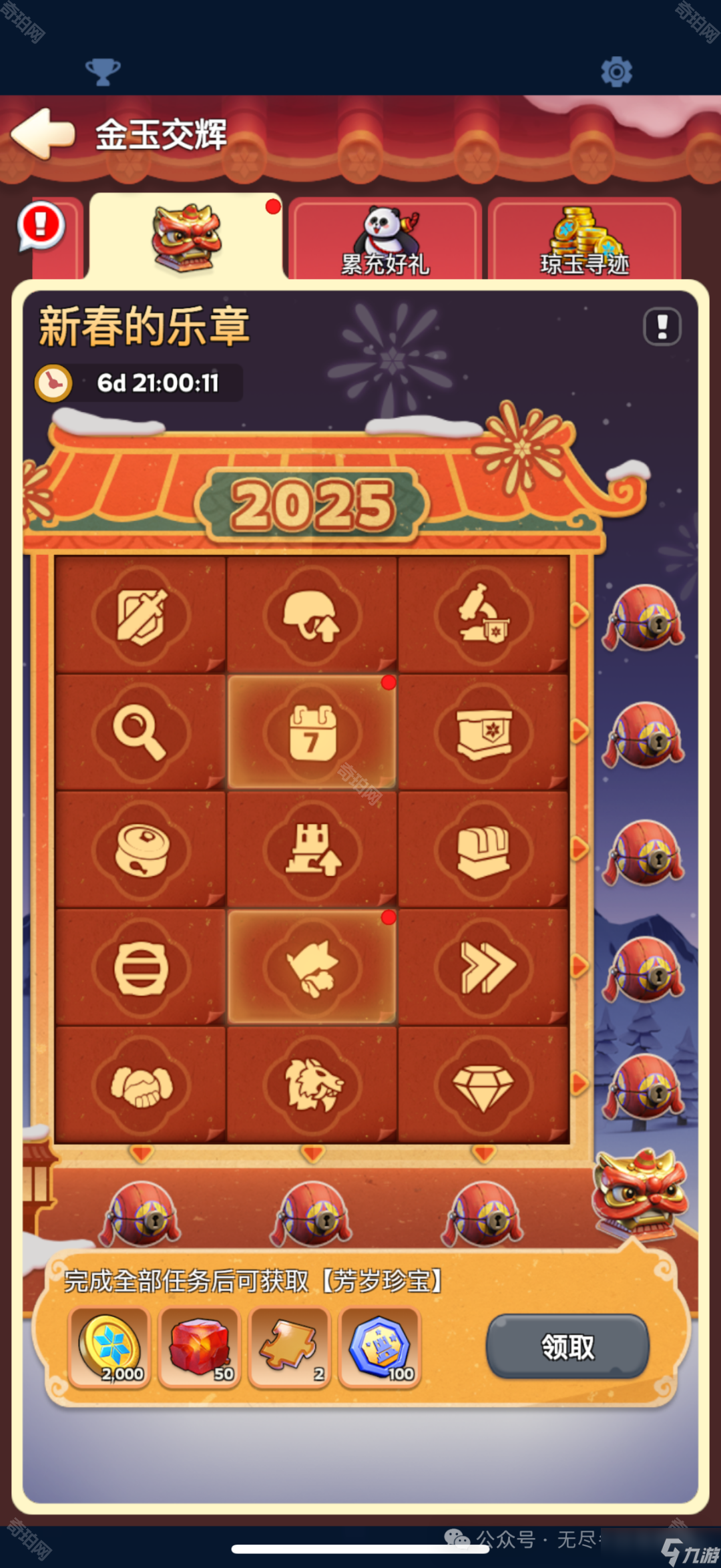Open the trophy icon
The height and width of the screenshot is (1568, 721).
(103, 71)
